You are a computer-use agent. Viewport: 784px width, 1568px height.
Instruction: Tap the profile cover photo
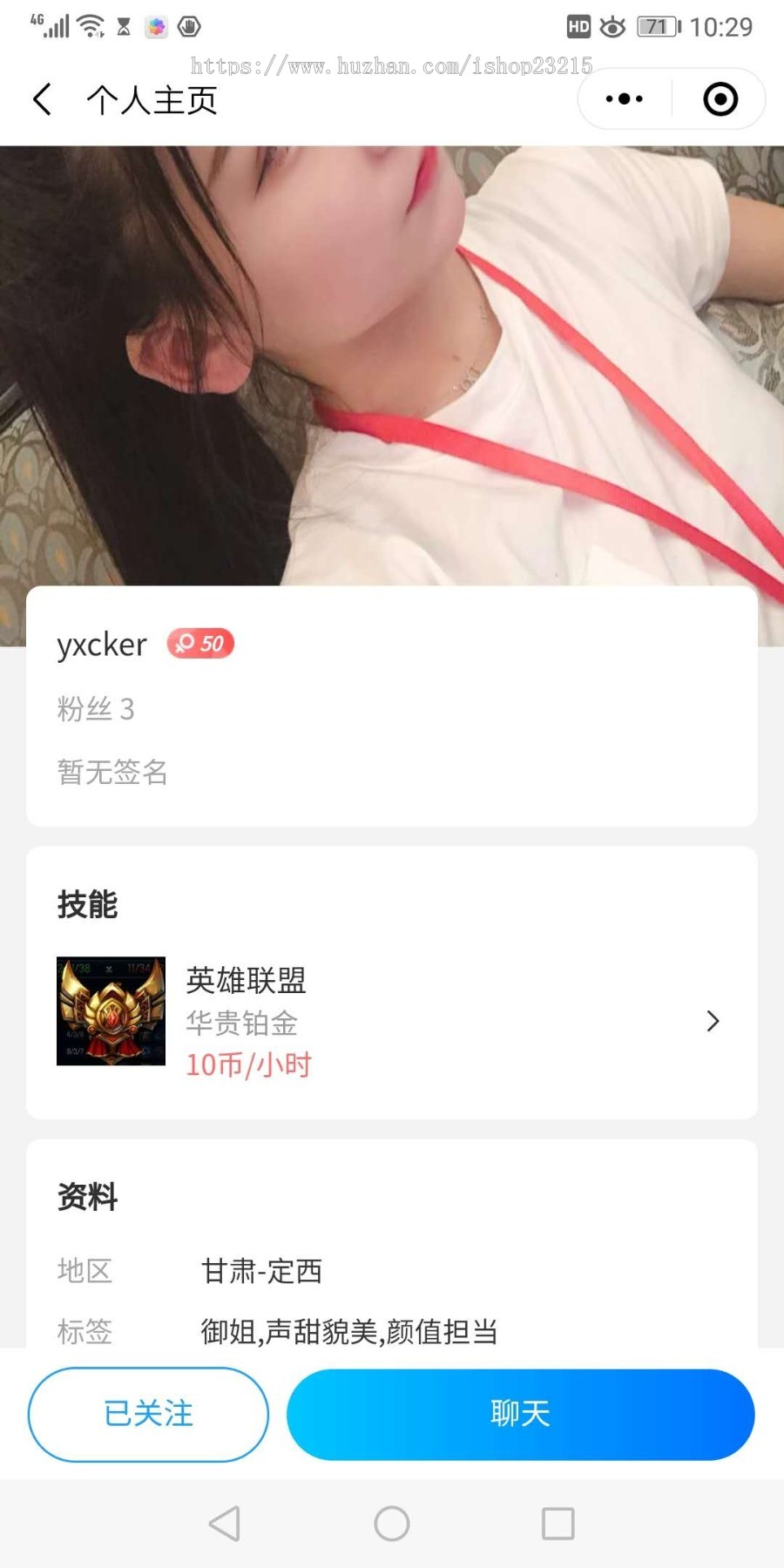[x=392, y=366]
